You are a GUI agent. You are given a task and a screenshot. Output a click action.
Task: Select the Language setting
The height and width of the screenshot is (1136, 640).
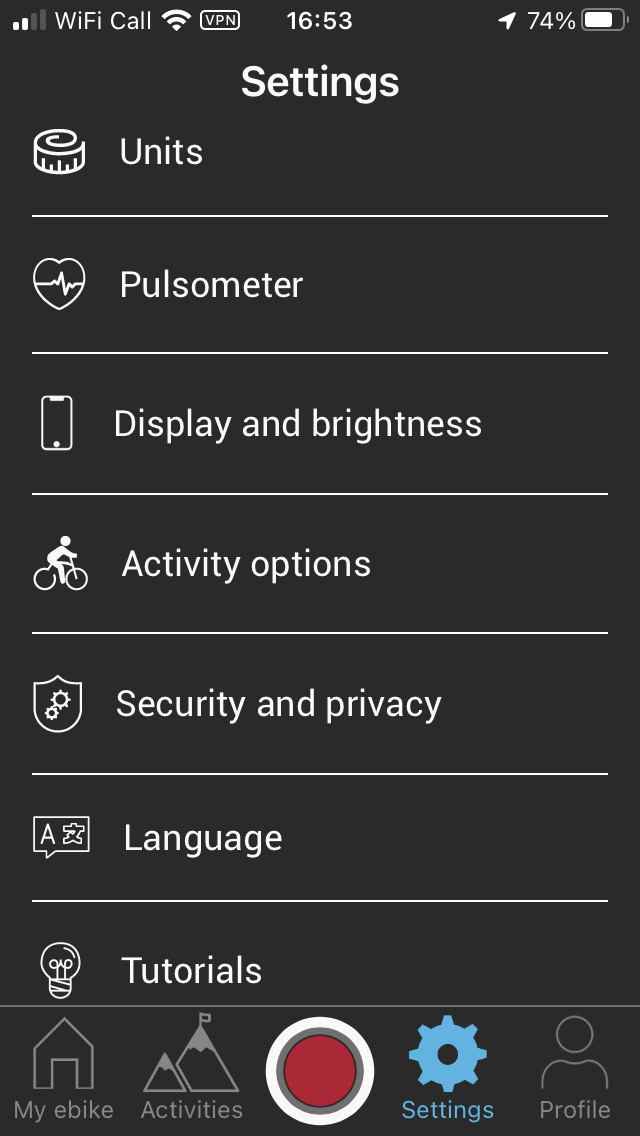[202, 838]
